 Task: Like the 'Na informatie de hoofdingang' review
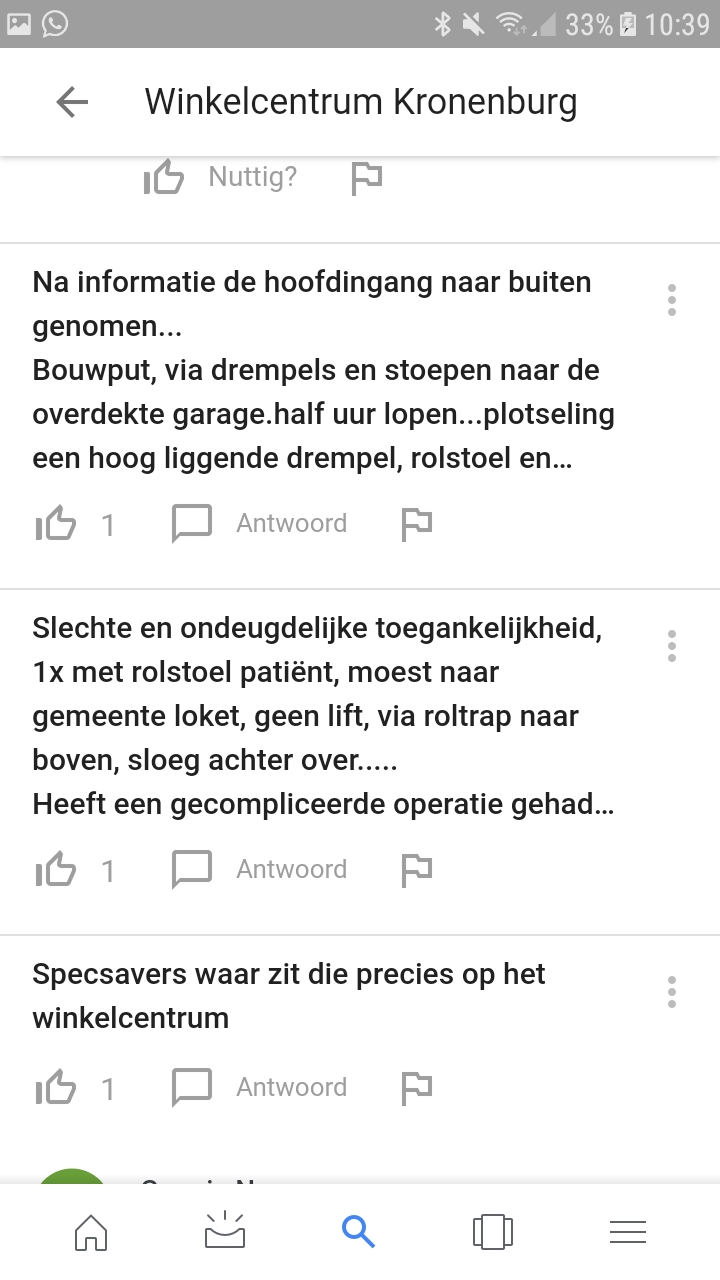coord(56,524)
